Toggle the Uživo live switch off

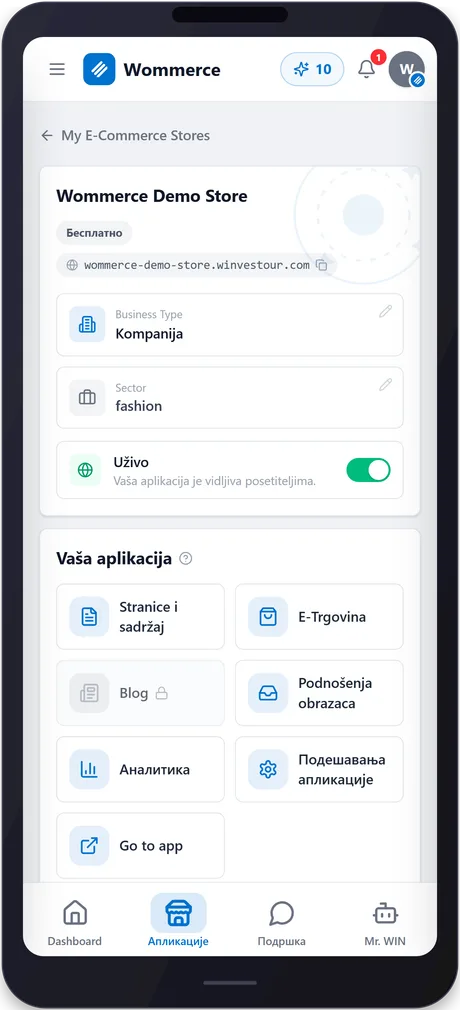point(369,470)
